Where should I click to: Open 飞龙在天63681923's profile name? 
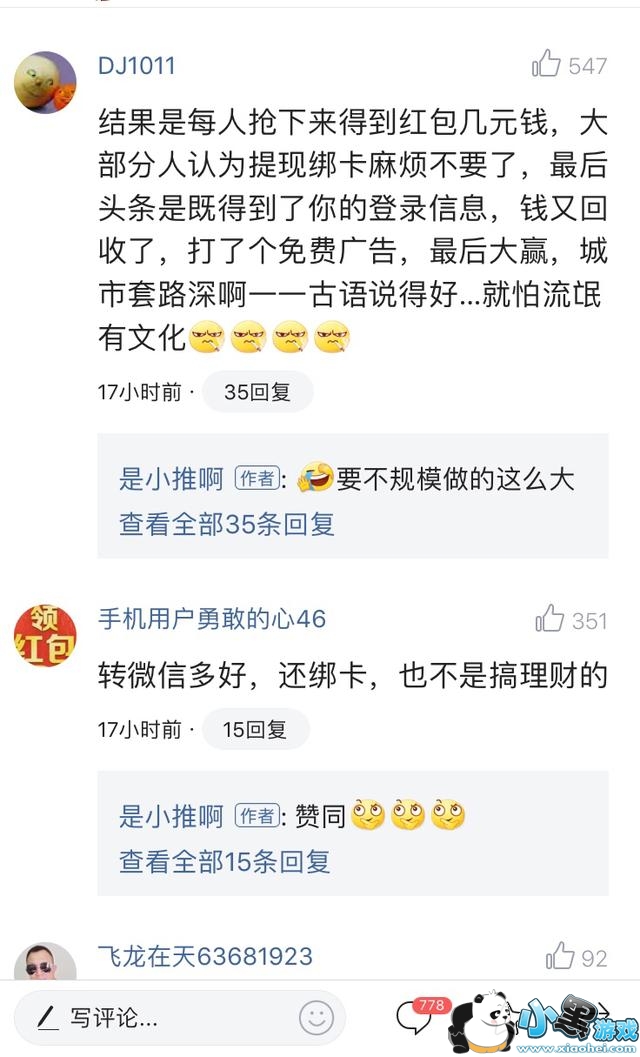pos(206,956)
